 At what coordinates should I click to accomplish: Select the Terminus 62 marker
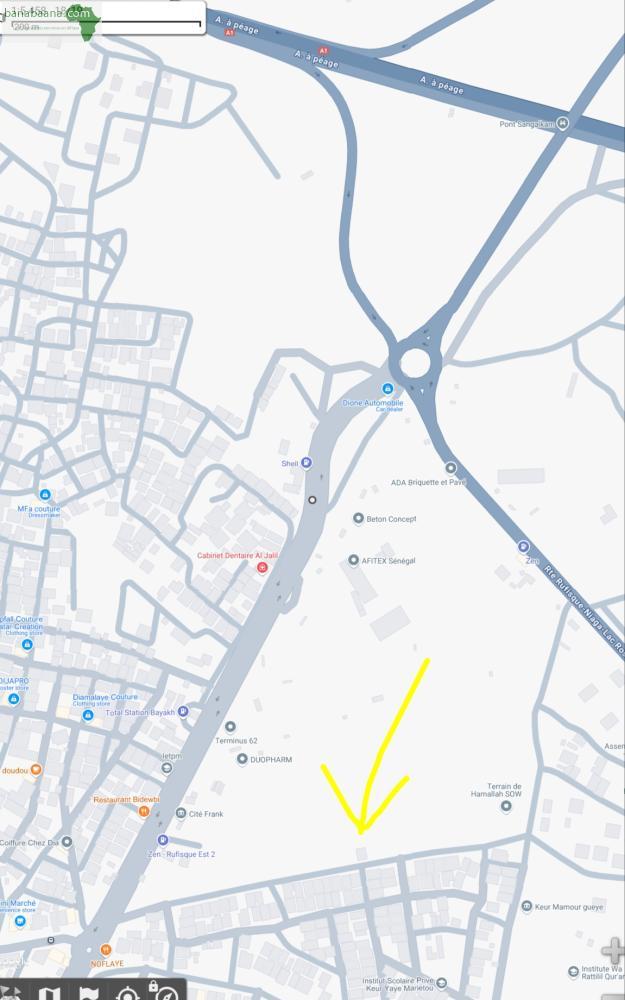(x=230, y=727)
